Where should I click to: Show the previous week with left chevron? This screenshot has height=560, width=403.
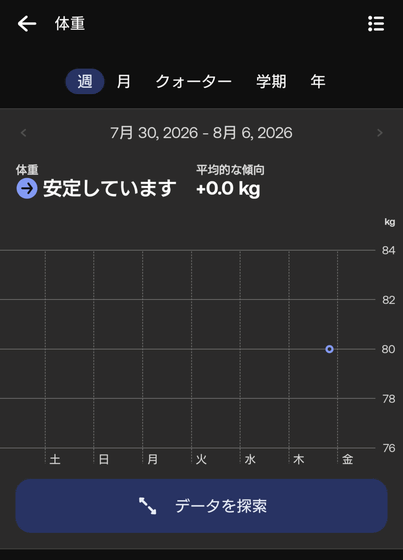coord(24,133)
